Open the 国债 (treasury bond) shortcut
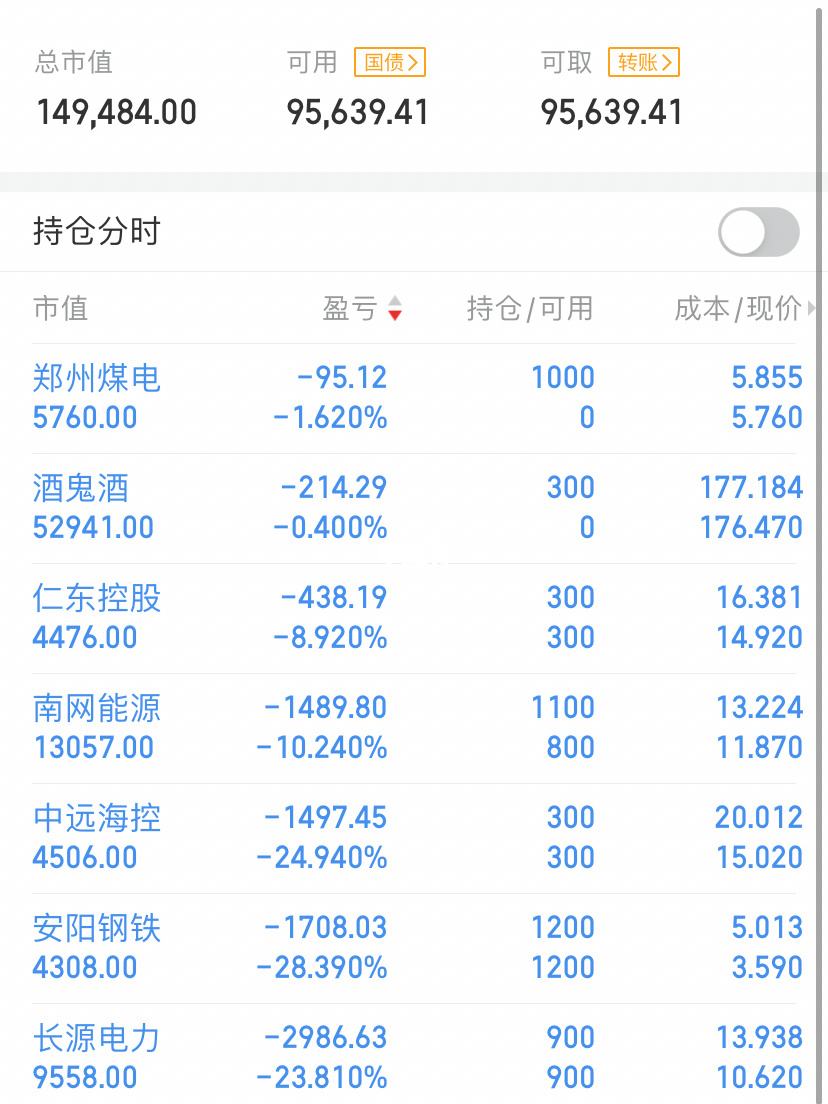Image resolution: width=828 pixels, height=1104 pixels. (x=390, y=62)
